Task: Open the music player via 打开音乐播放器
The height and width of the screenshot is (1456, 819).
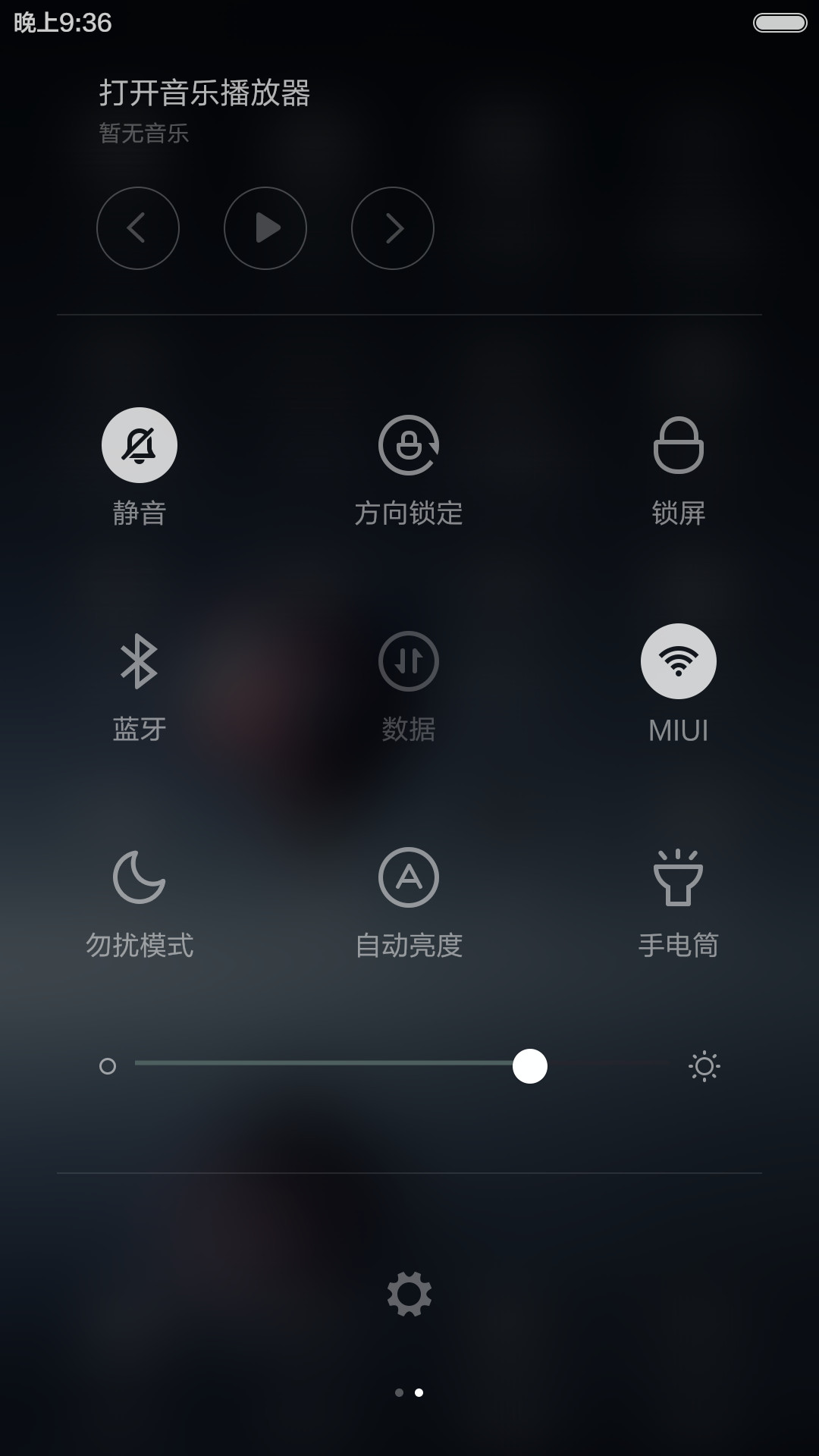Action: point(205,93)
